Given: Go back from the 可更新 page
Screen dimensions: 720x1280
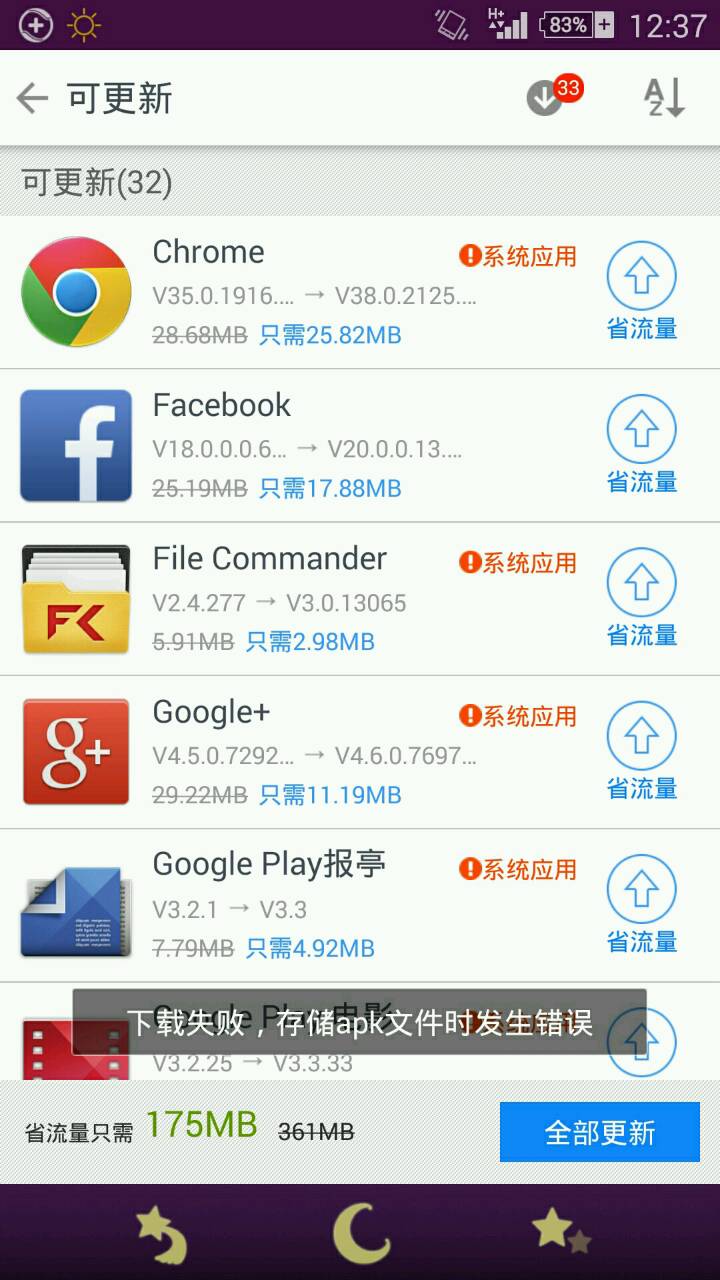Looking at the screenshot, I should 34,98.
